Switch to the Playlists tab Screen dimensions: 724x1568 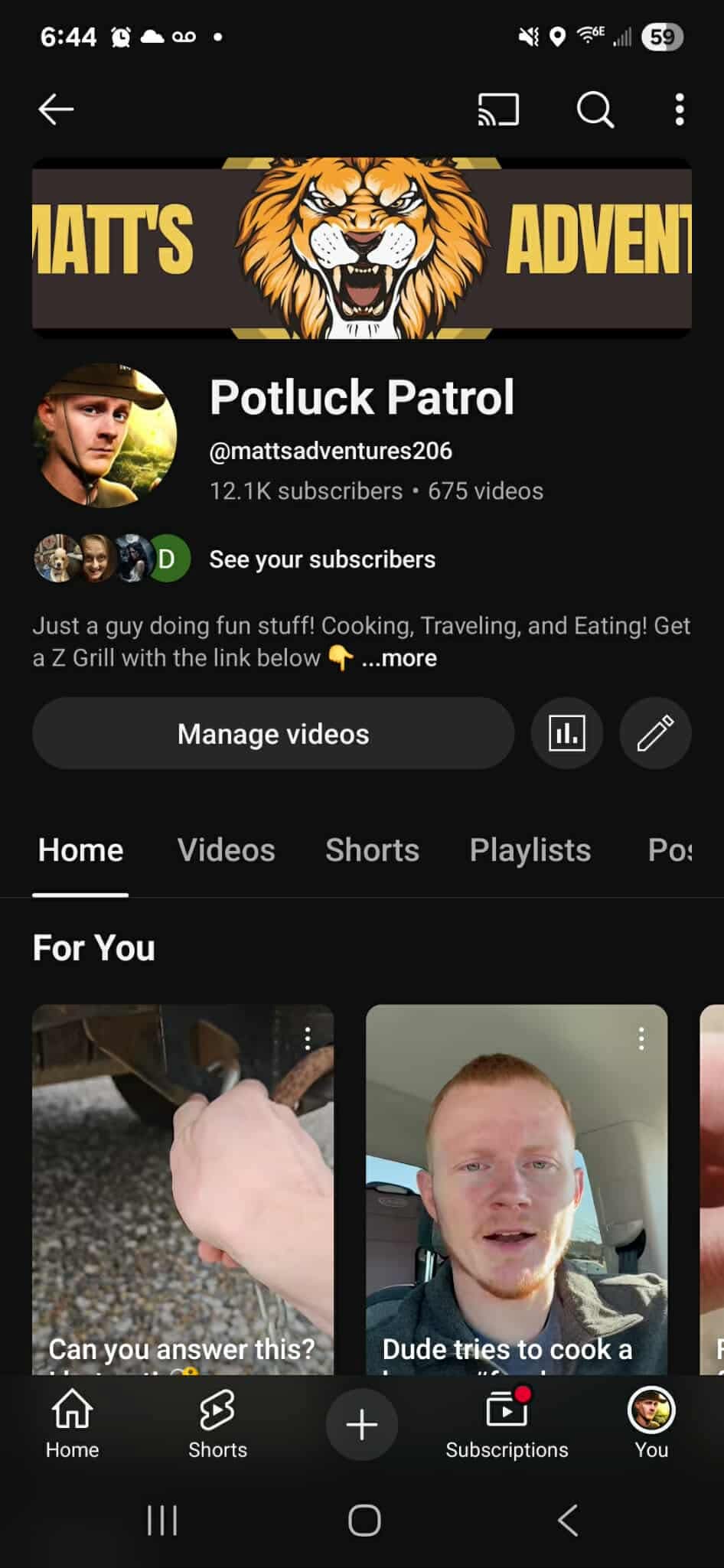coord(530,850)
